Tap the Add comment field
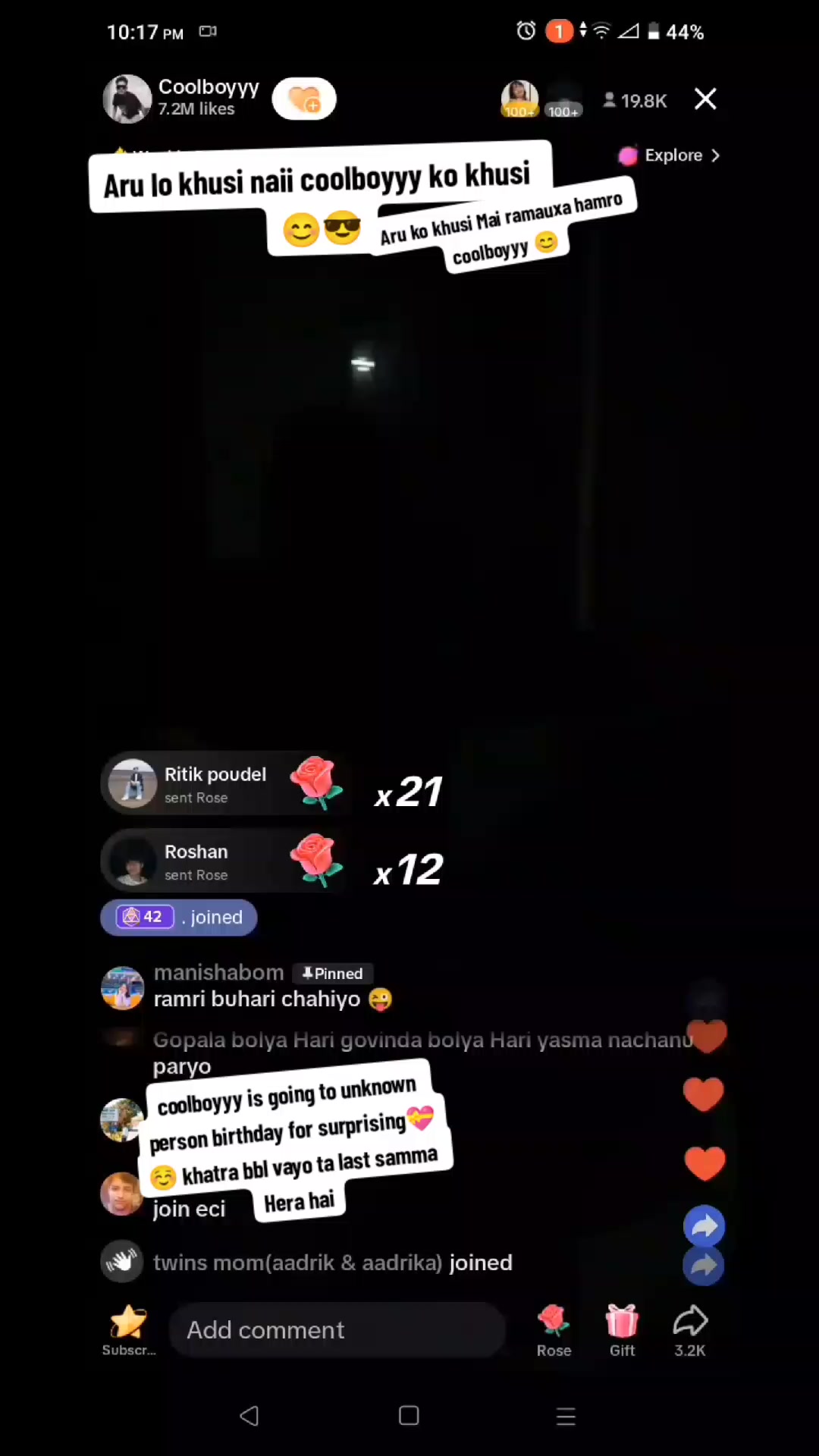819x1456 pixels. pyautogui.click(x=337, y=1330)
